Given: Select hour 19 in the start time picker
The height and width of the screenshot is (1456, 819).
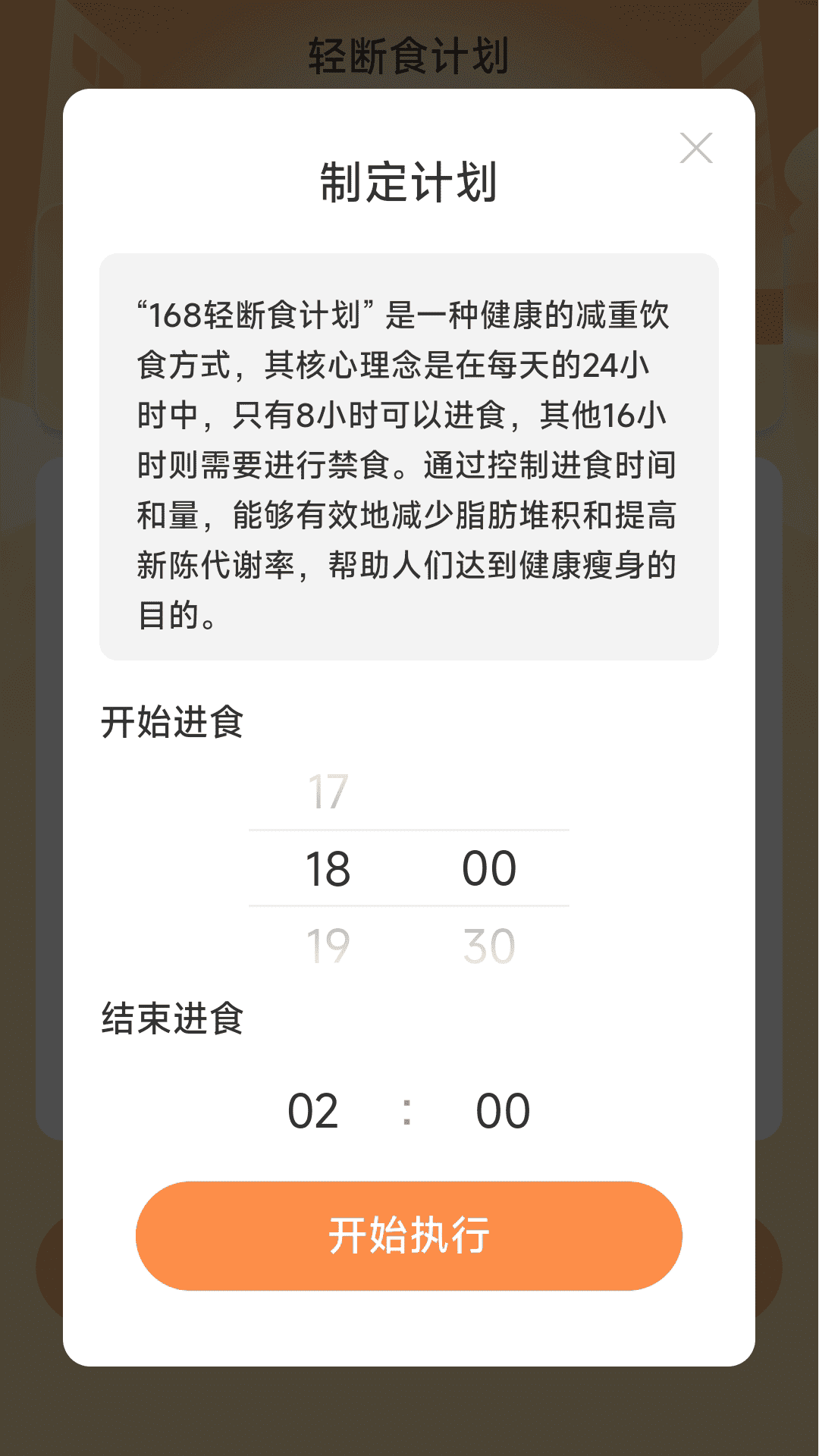Looking at the screenshot, I should 330,944.
